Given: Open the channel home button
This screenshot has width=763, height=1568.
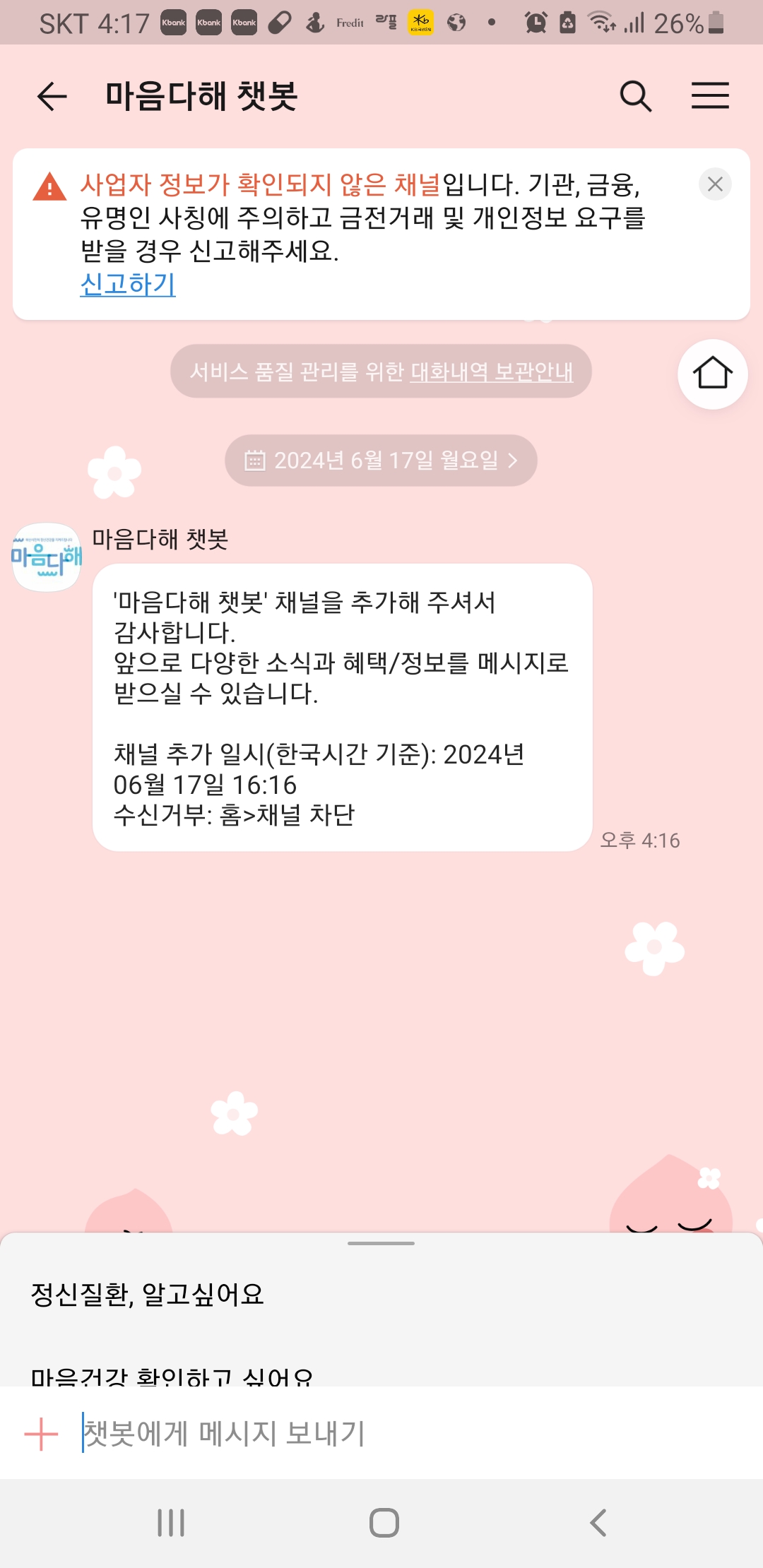Looking at the screenshot, I should click(712, 374).
